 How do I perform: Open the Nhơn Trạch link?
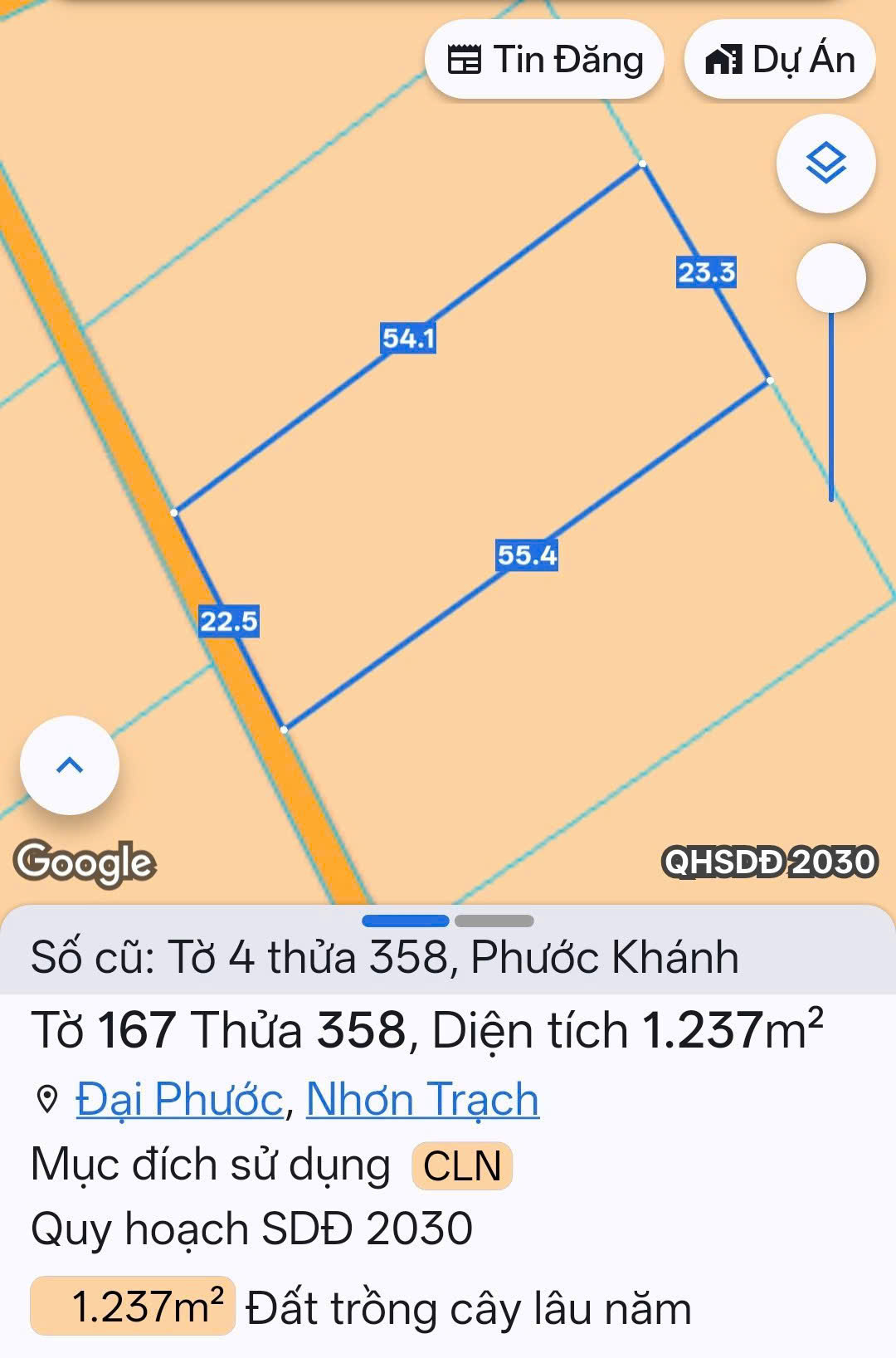[422, 1100]
